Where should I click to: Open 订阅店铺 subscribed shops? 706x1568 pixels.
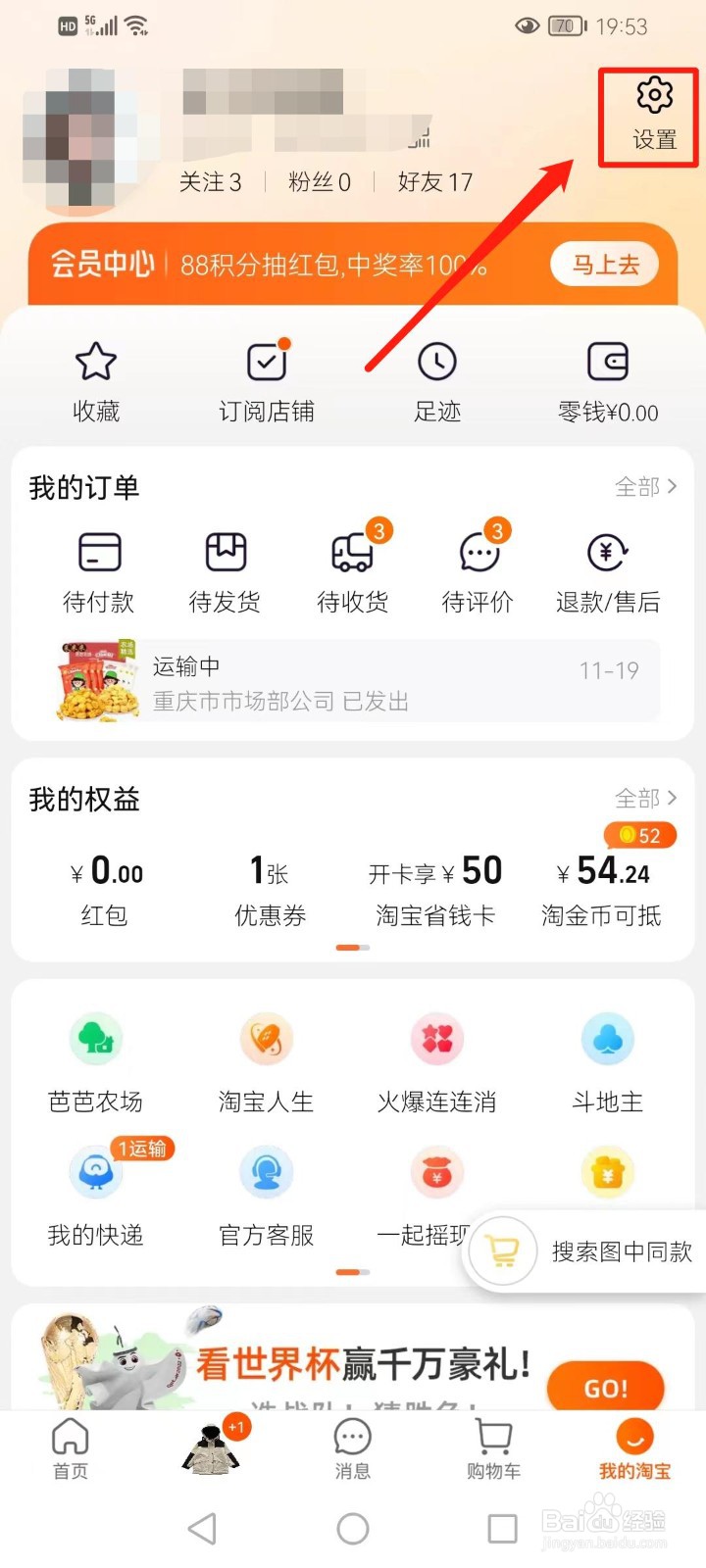[x=267, y=381]
